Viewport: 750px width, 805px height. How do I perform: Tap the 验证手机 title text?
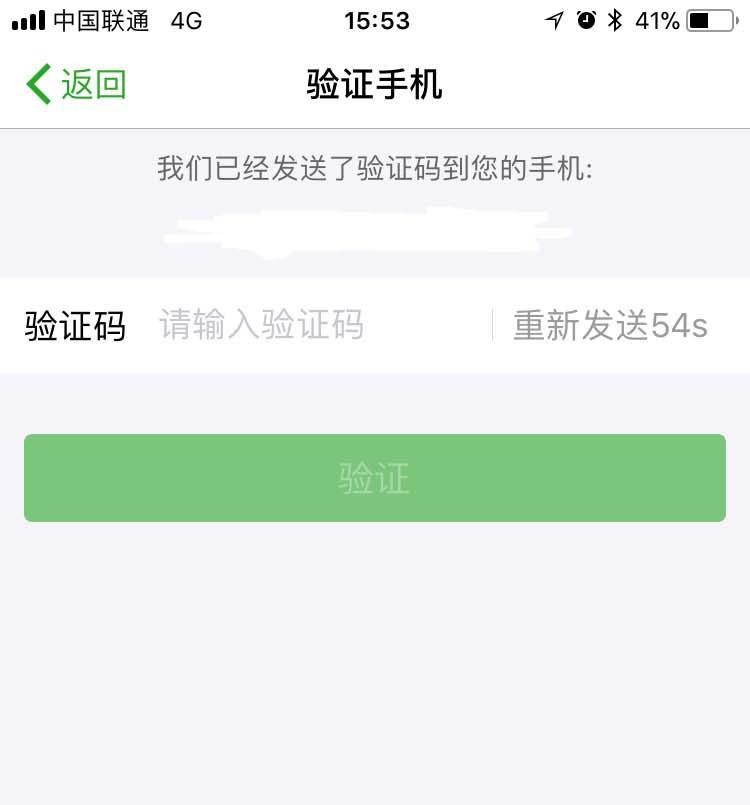point(375,84)
